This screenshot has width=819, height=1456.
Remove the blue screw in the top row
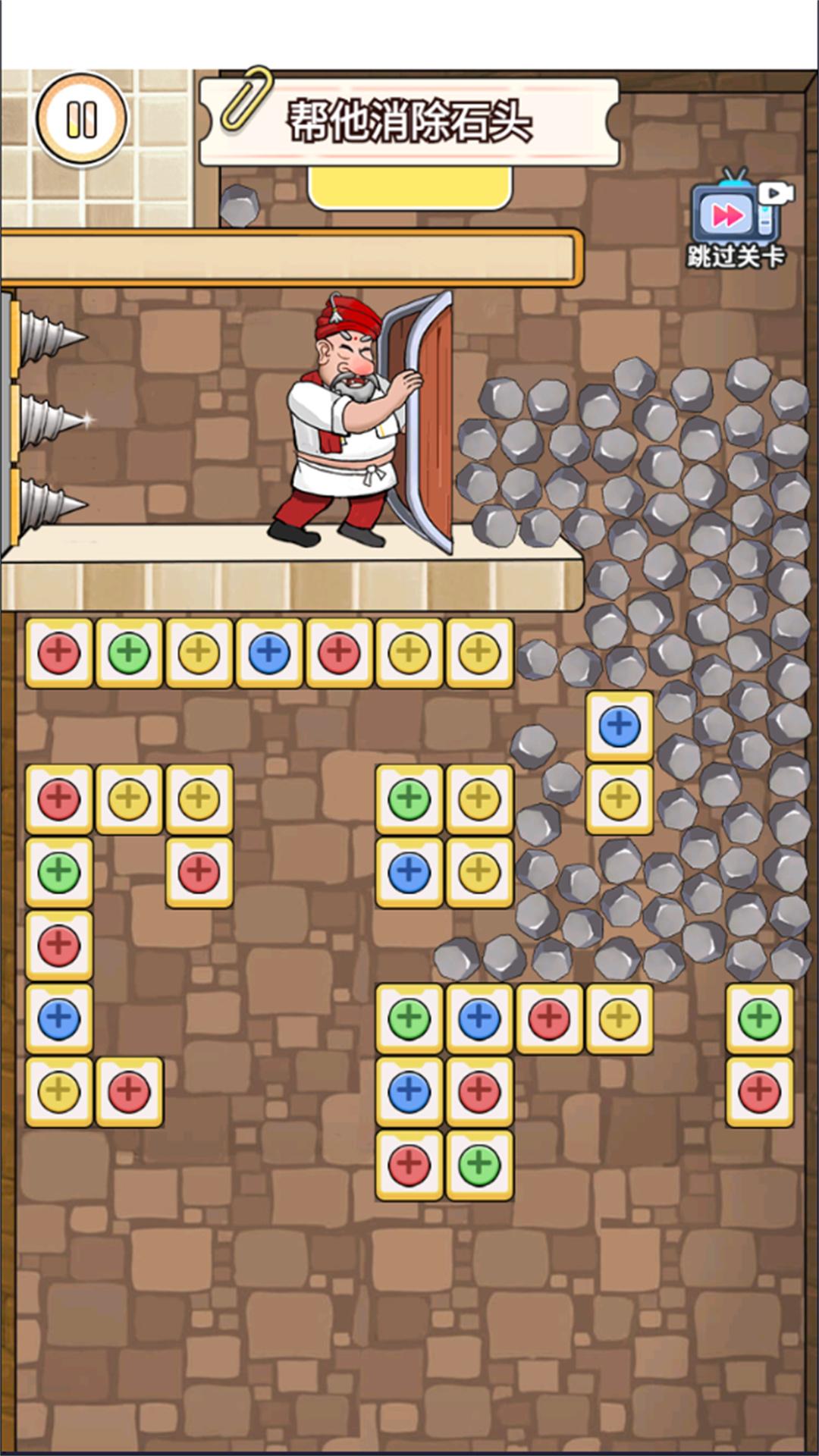tap(269, 652)
